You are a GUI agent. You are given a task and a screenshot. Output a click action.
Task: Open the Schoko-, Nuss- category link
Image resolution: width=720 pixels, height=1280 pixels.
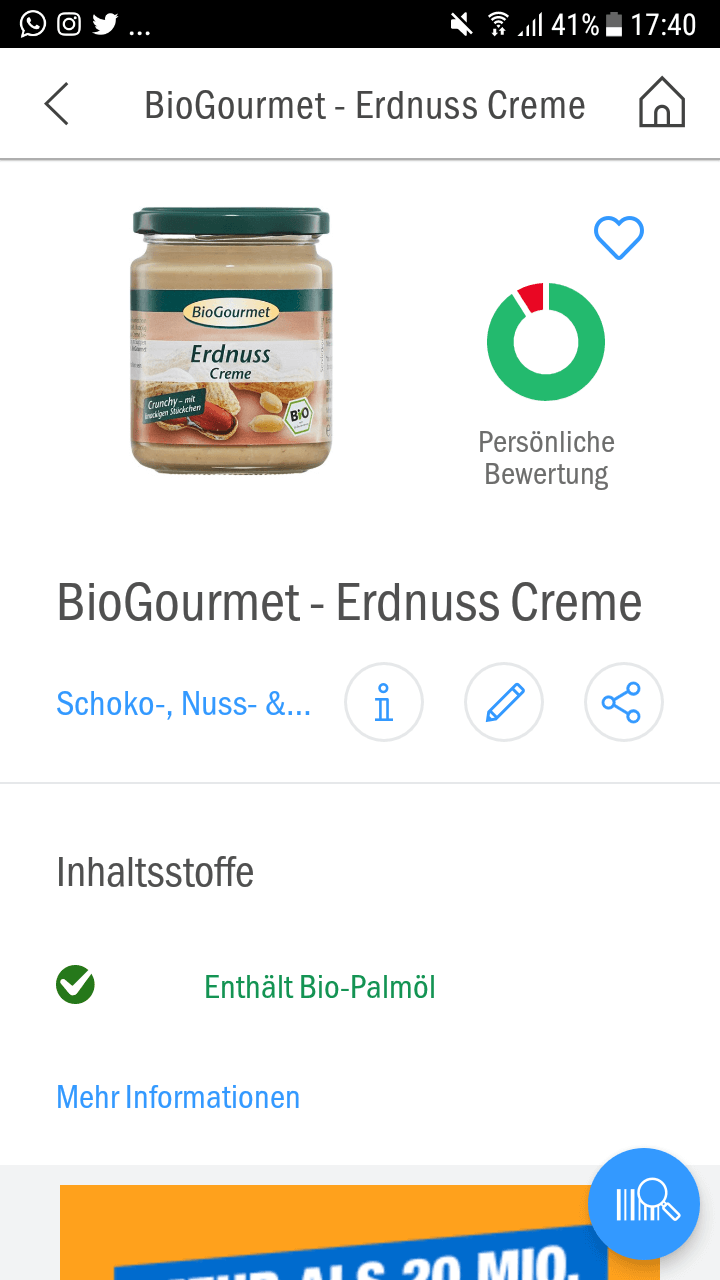click(x=183, y=704)
